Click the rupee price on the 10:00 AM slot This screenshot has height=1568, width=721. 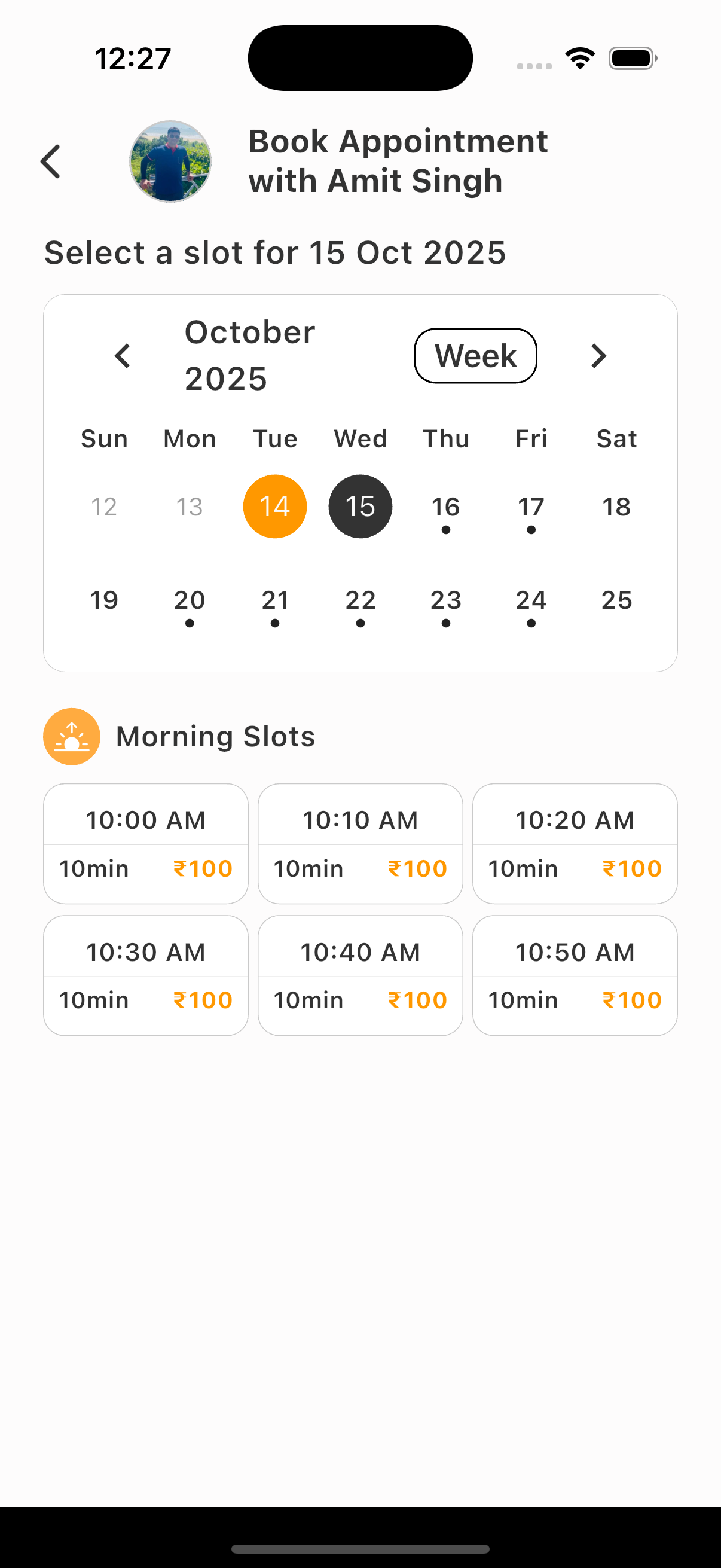pyautogui.click(x=203, y=868)
